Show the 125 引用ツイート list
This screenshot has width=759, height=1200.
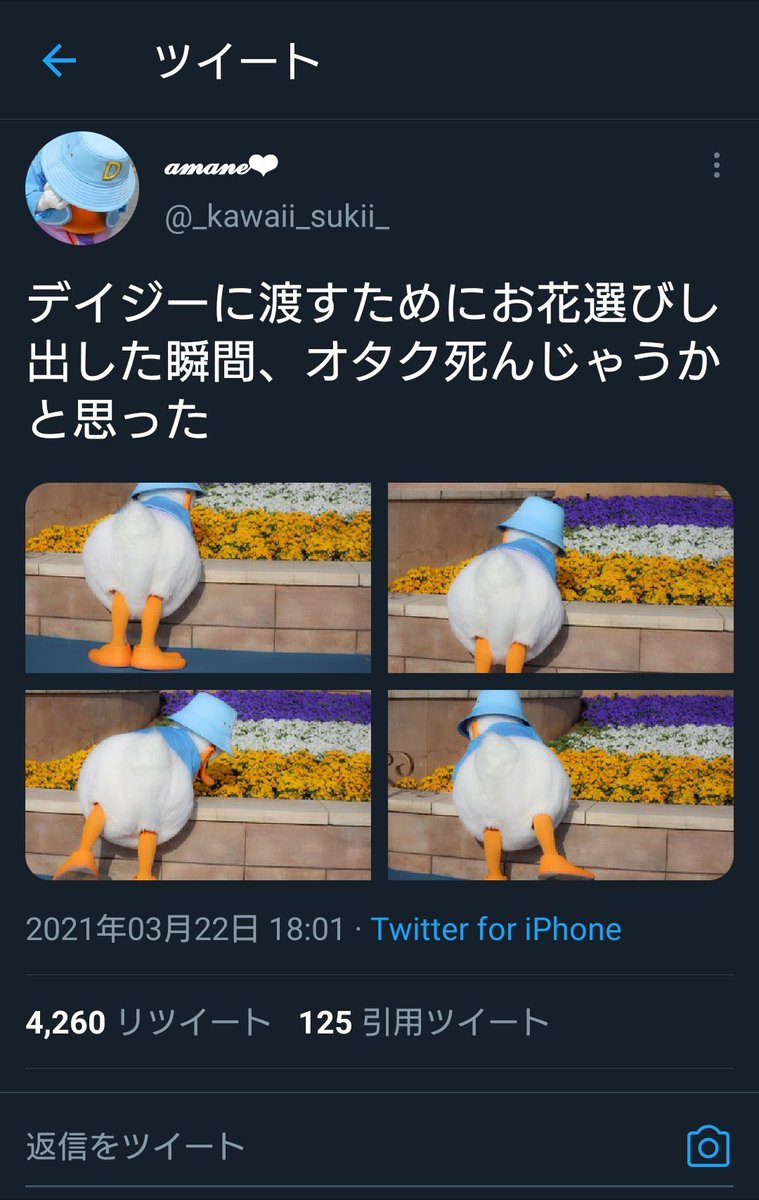[425, 1022]
